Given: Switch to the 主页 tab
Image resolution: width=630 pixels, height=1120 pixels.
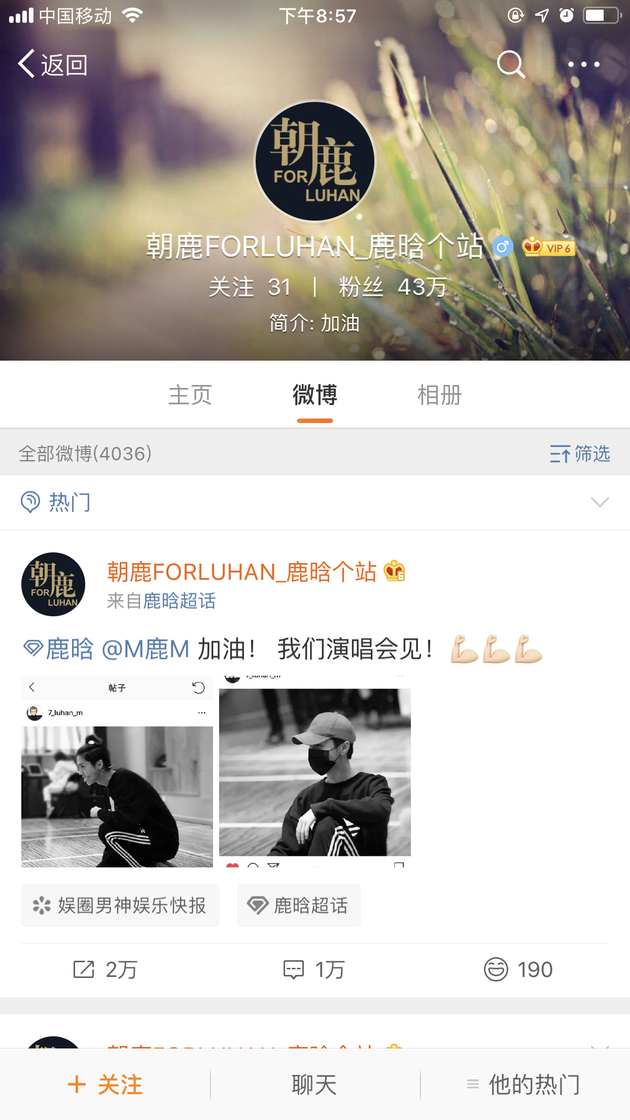Looking at the screenshot, I should pos(190,395).
